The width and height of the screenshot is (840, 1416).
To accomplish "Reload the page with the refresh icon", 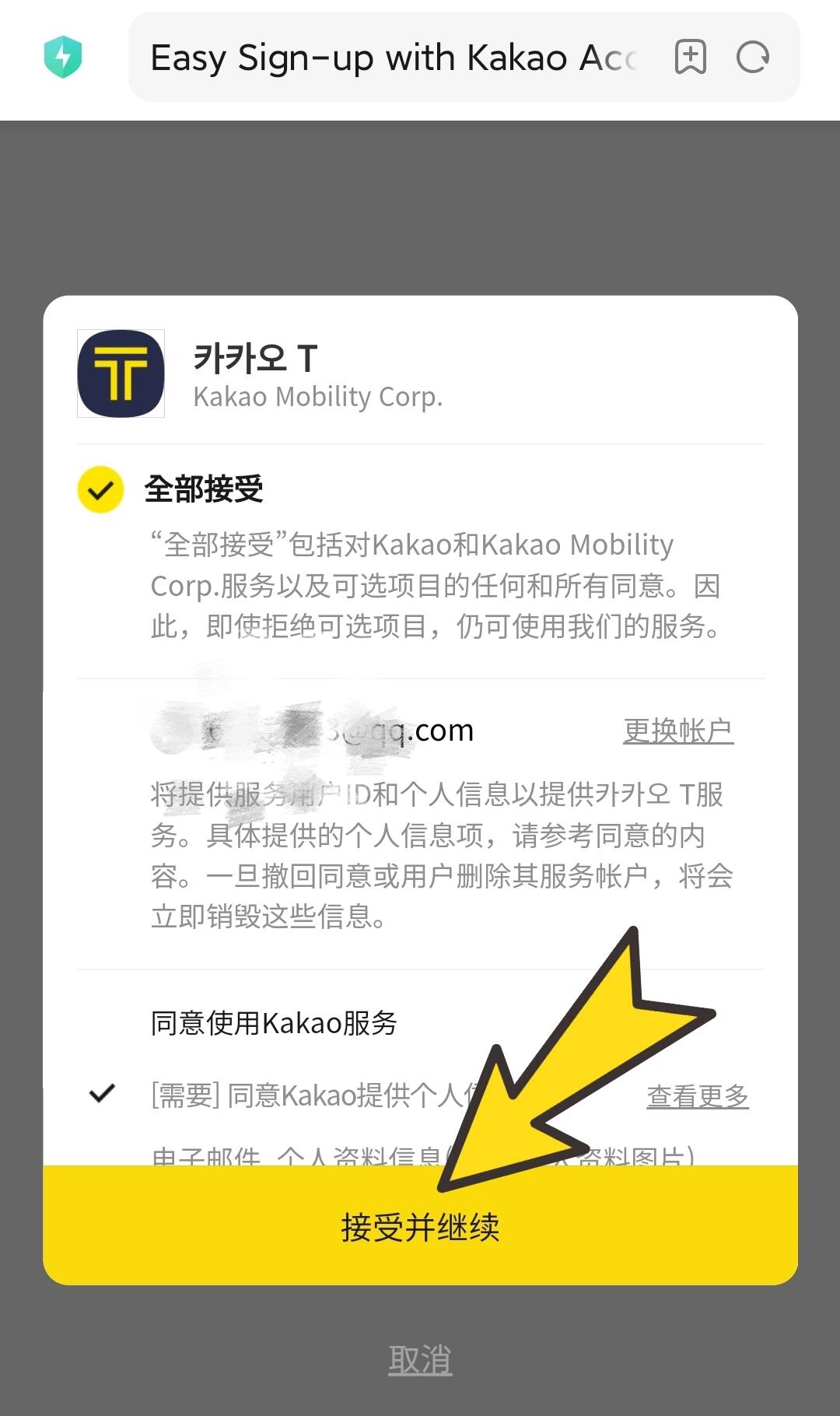I will (752, 58).
